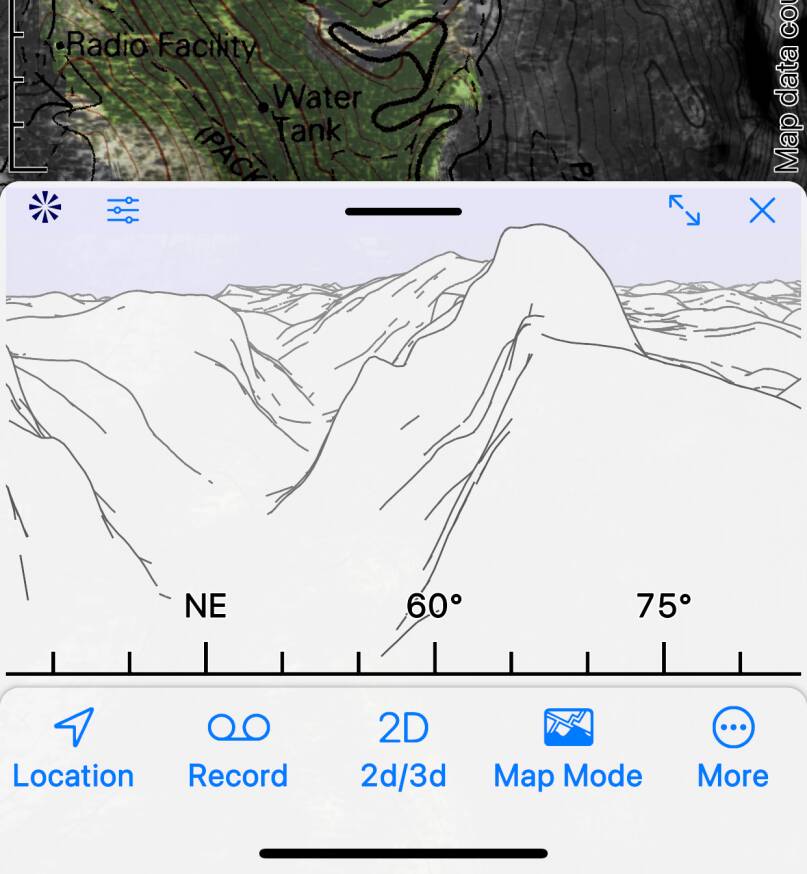The image size is (807, 874).
Task: Open the panorama settings sliders
Action: (x=123, y=210)
